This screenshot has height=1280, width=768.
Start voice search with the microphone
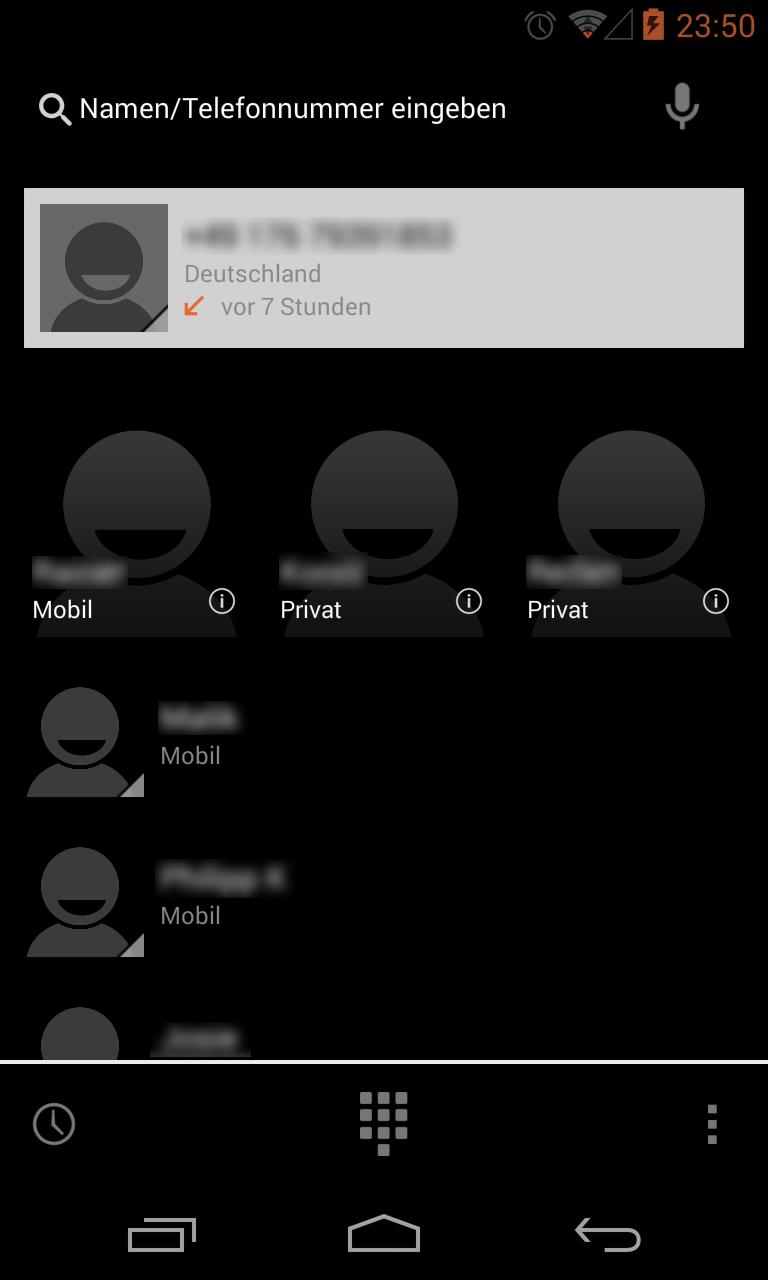(x=682, y=107)
